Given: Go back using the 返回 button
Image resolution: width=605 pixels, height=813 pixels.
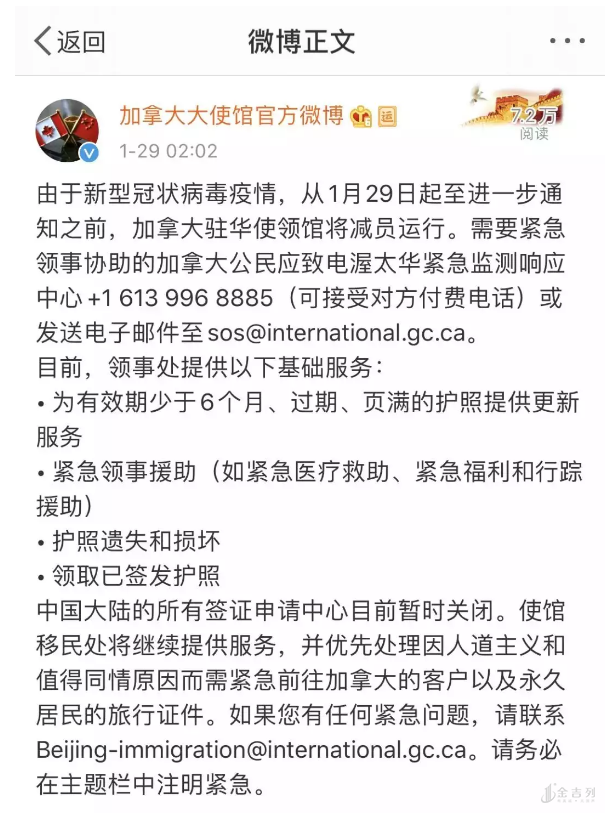Looking at the screenshot, I should [70, 41].
